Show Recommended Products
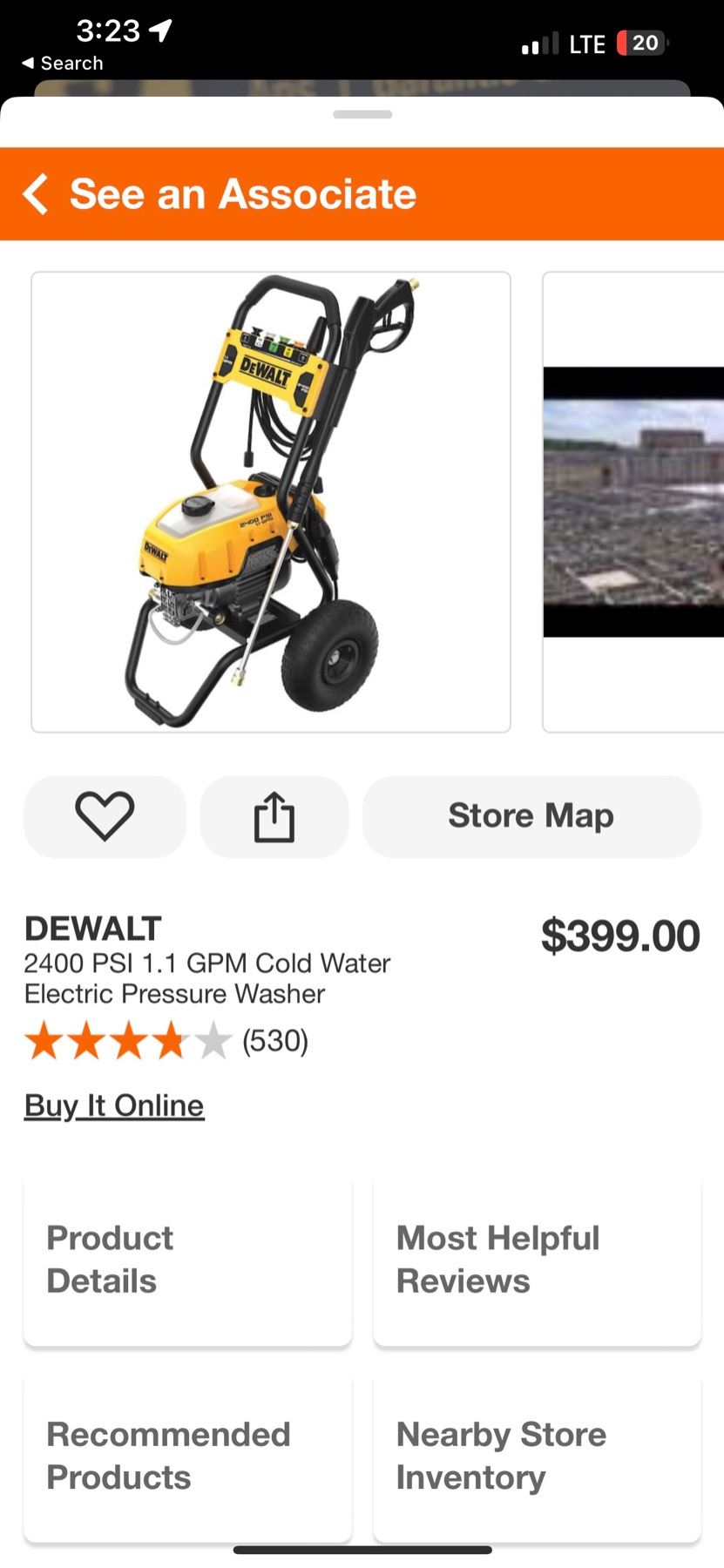 [x=187, y=1456]
